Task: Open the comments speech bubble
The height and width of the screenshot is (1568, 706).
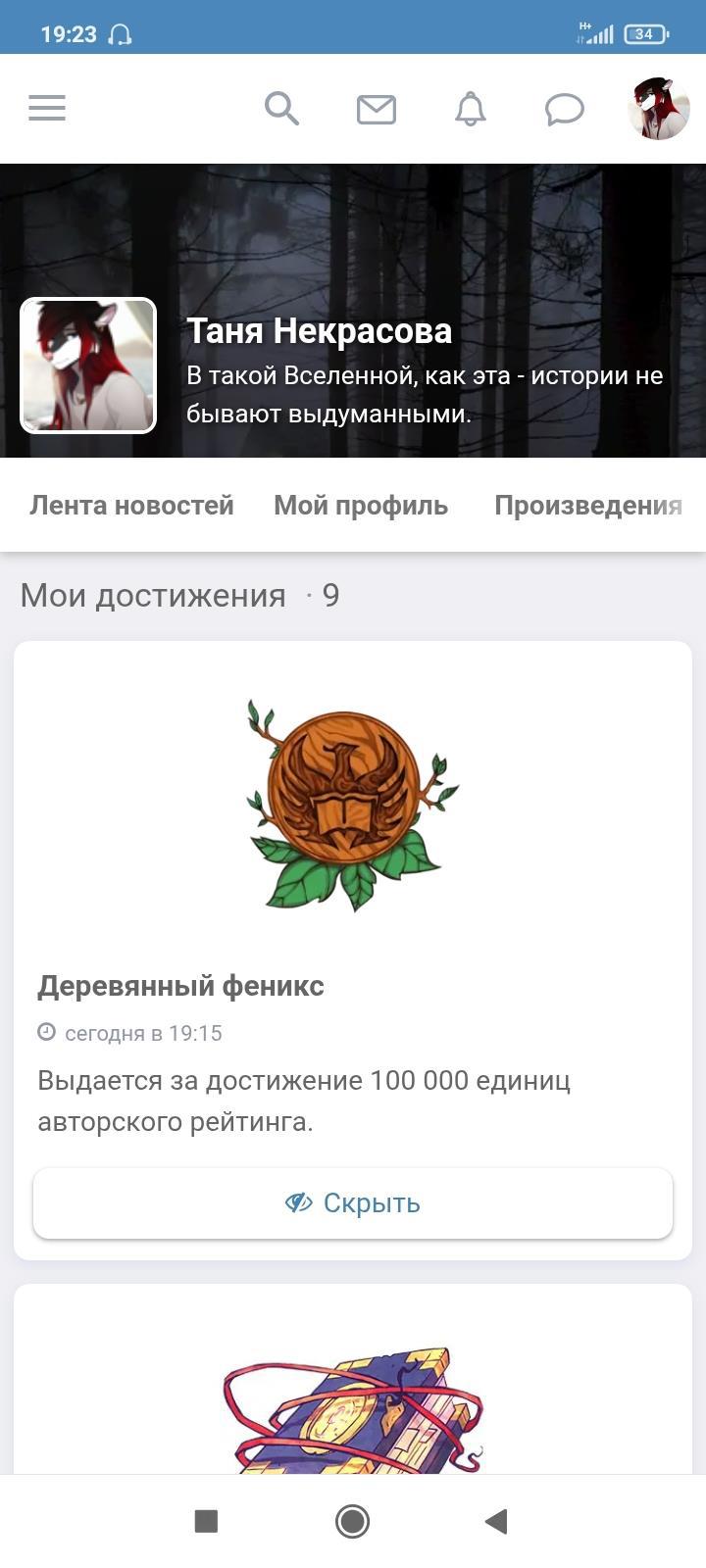Action: (x=565, y=109)
